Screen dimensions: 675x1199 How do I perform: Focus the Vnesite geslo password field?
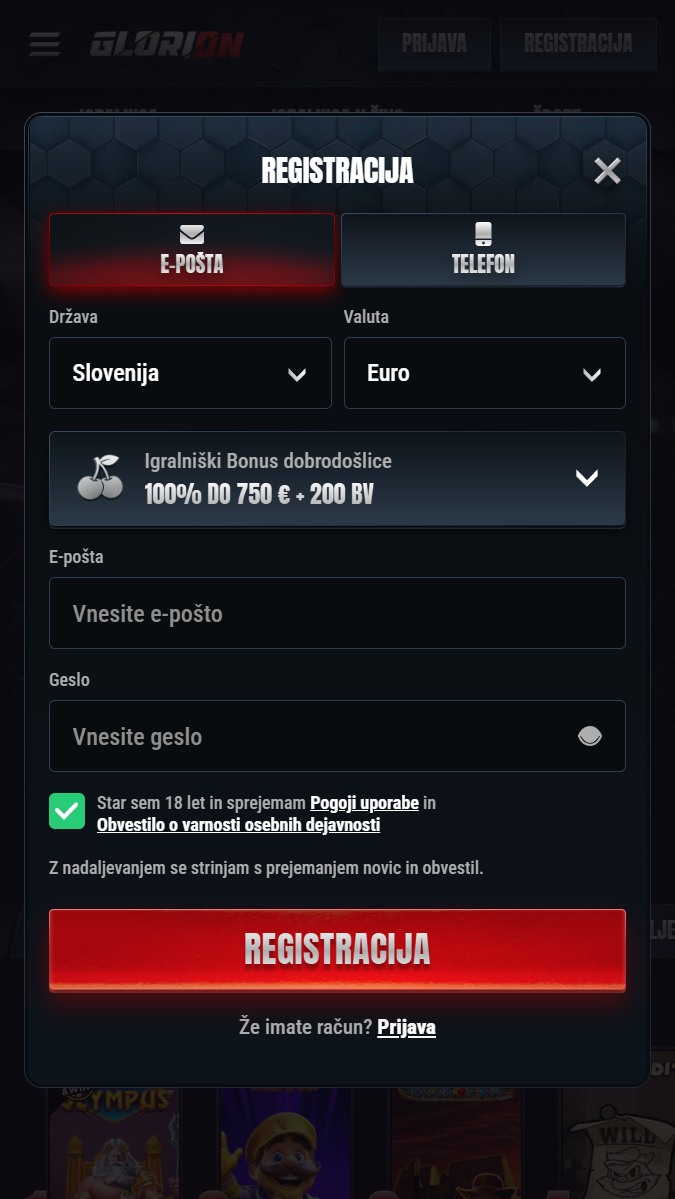(x=310, y=736)
